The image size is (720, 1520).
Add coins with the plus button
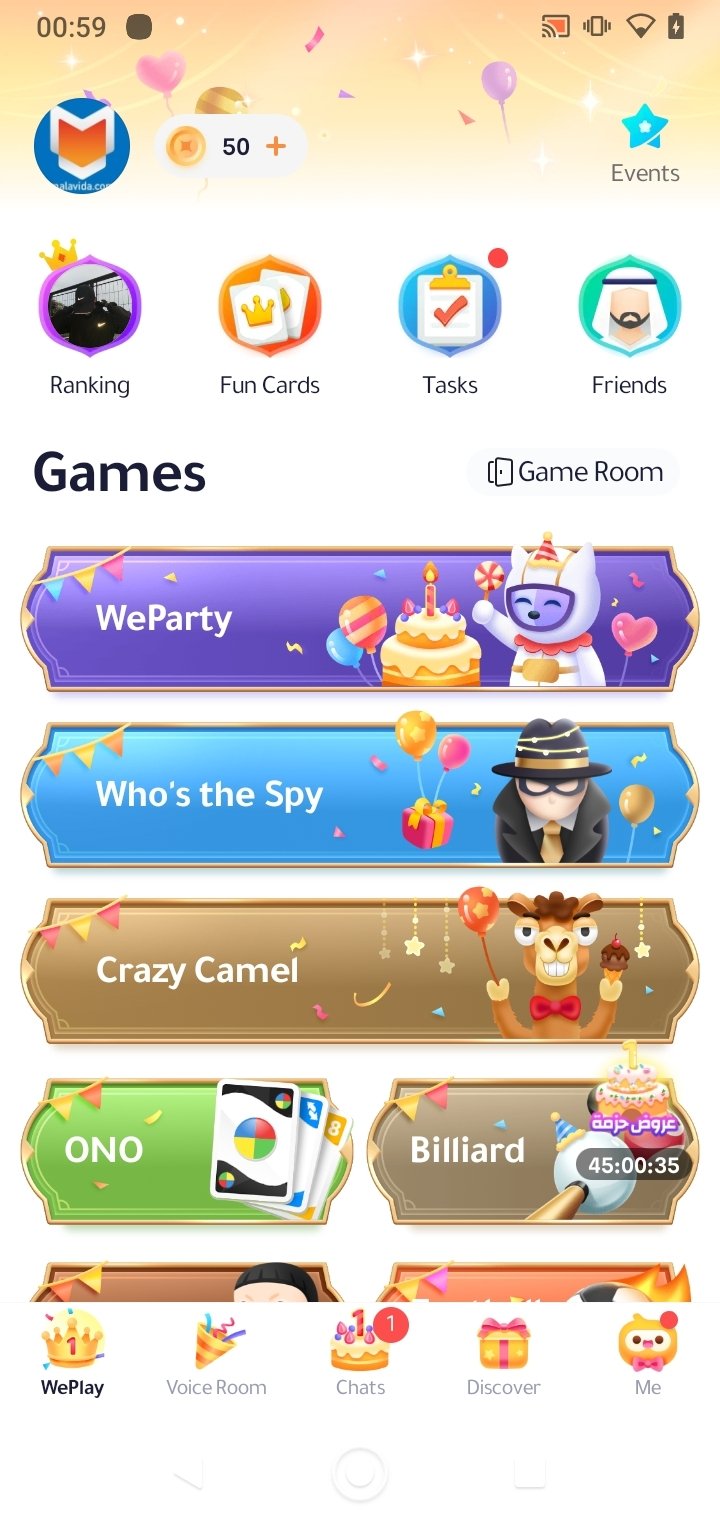(276, 147)
